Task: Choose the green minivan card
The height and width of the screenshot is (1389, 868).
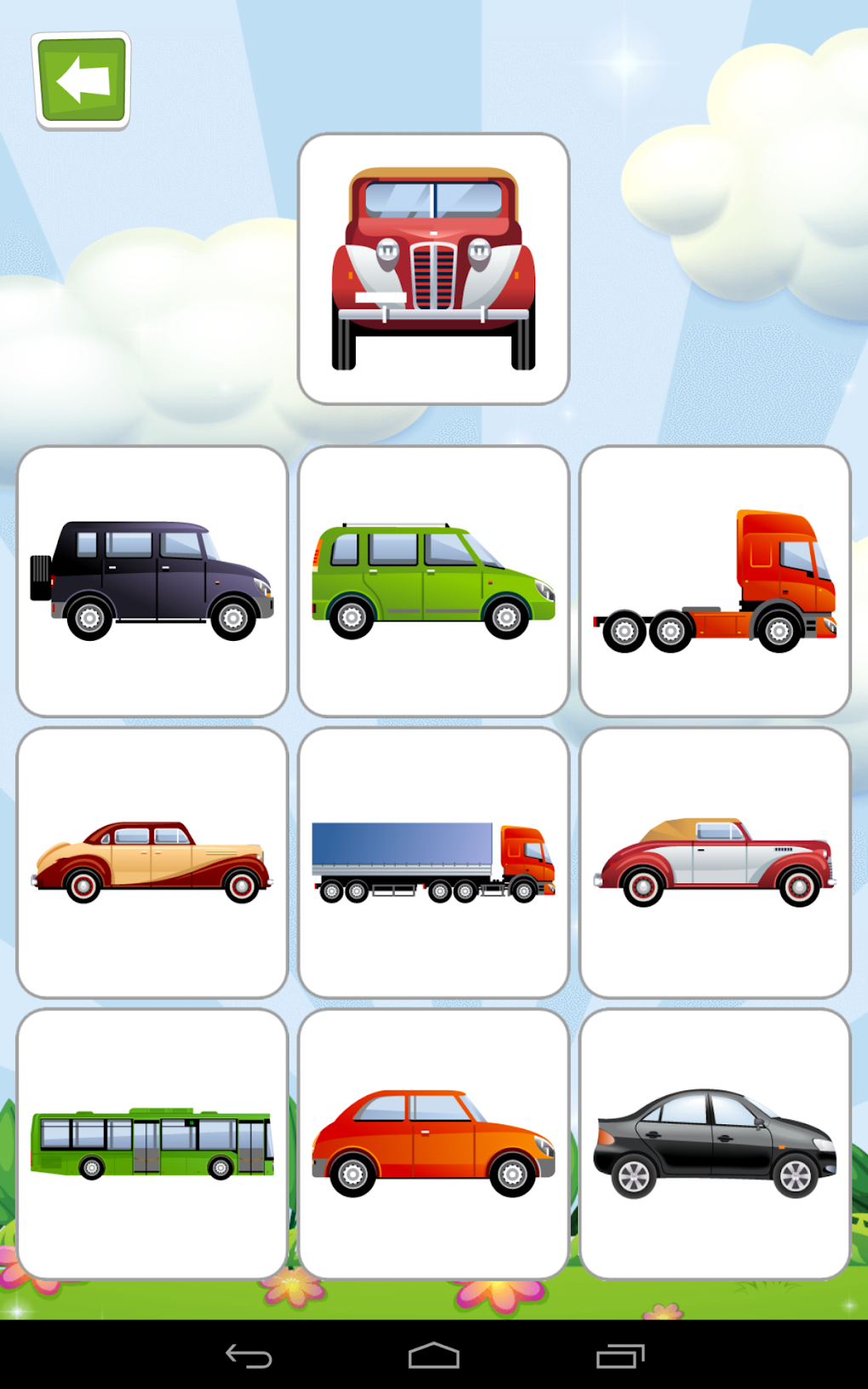Action: pos(433,580)
